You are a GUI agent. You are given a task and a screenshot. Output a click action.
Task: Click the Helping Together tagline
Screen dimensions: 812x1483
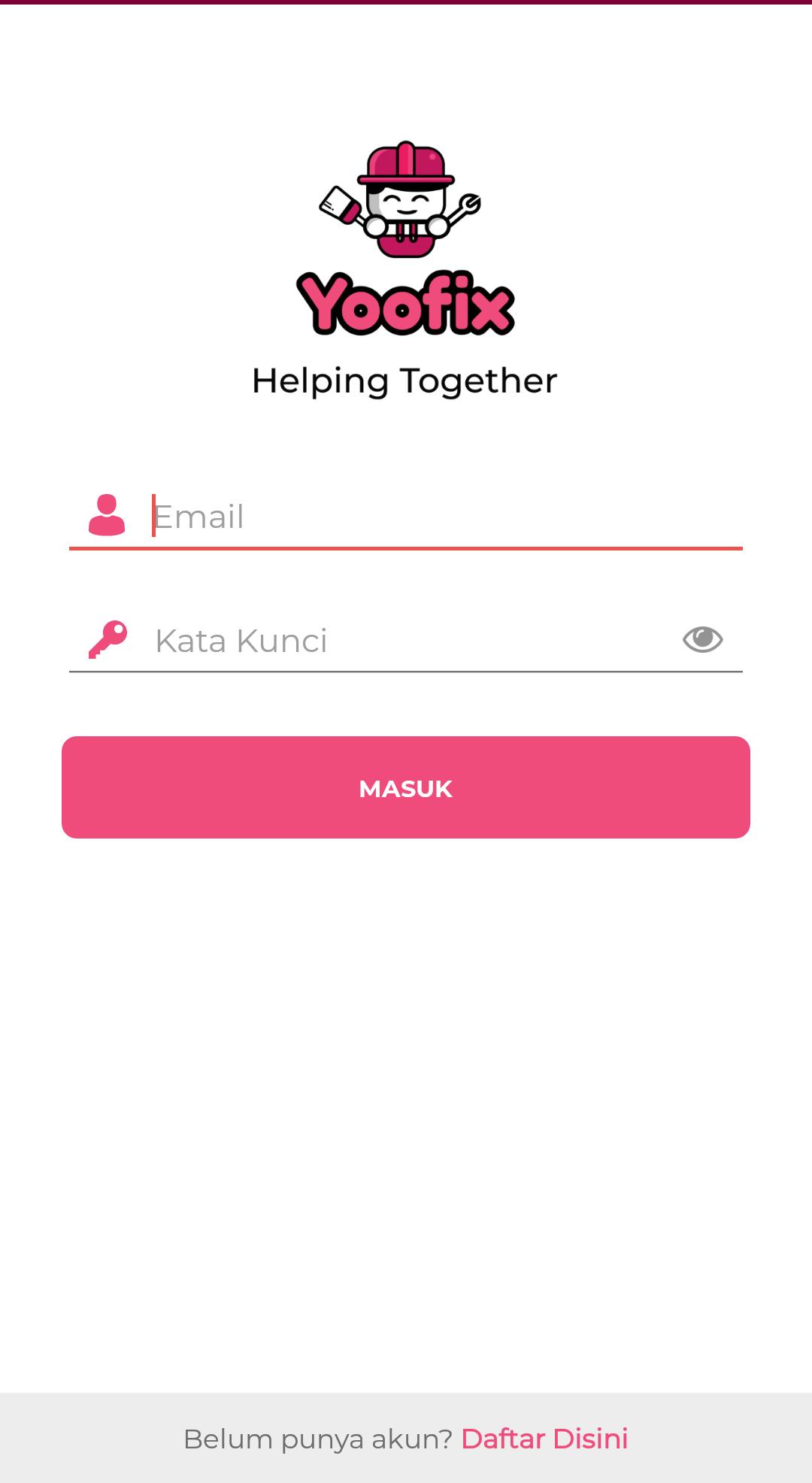(x=404, y=381)
